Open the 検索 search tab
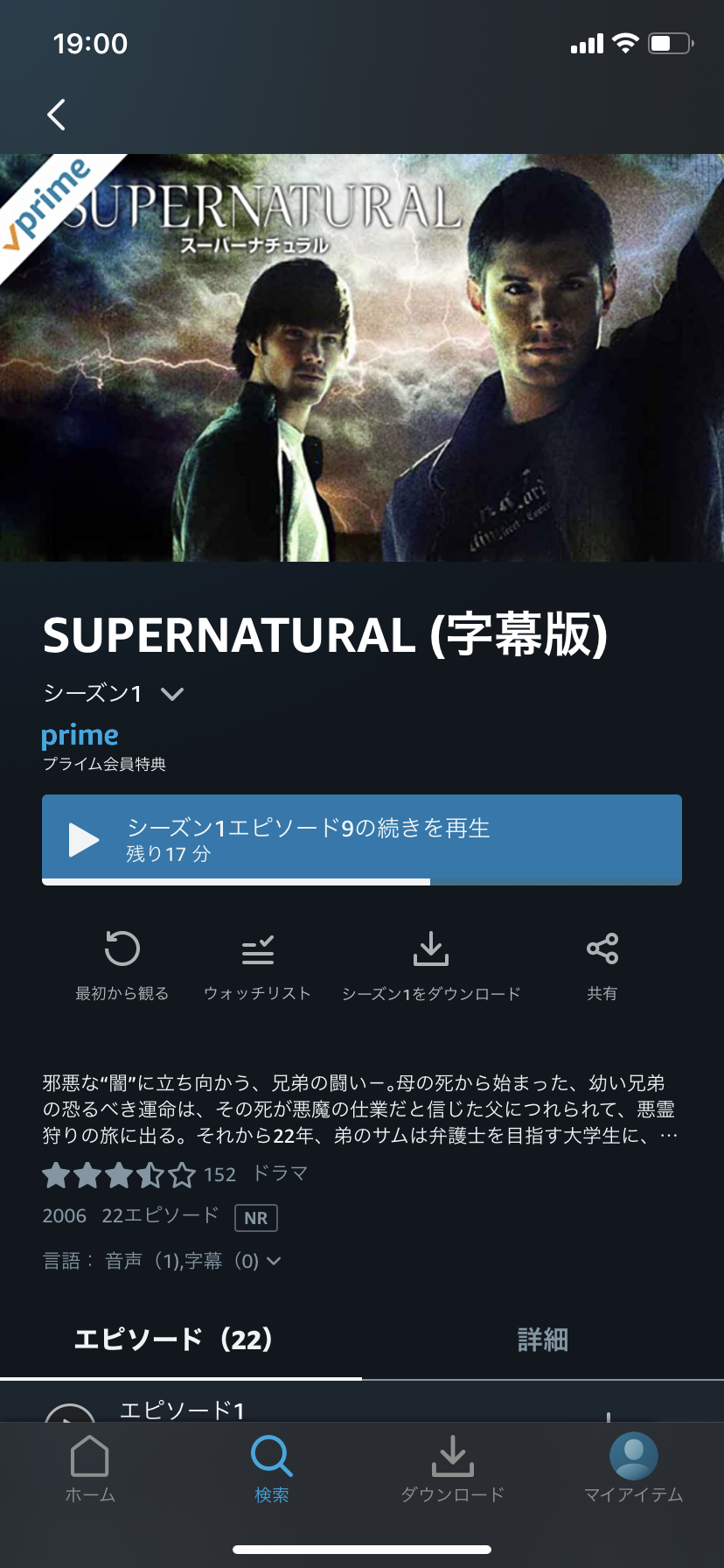The image size is (724, 1568). coord(271,1470)
